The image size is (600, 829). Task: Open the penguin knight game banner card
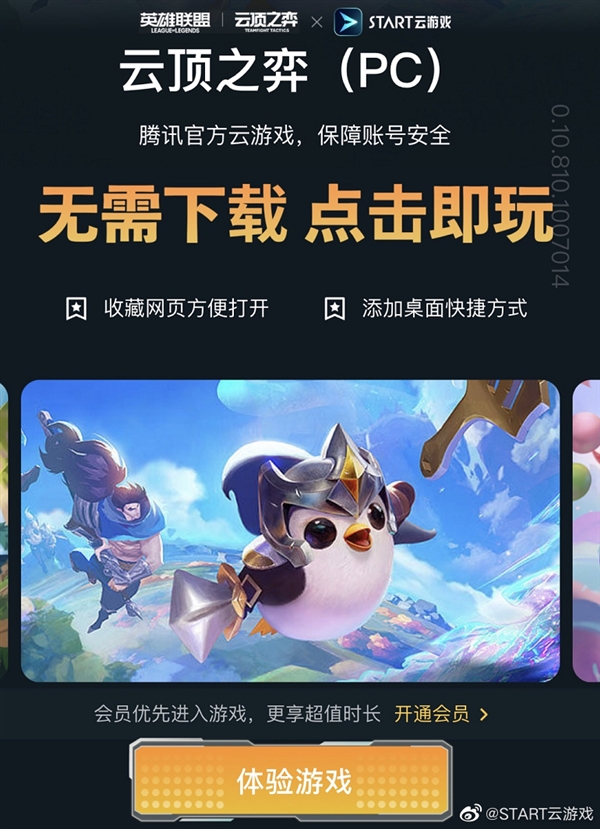click(290, 530)
